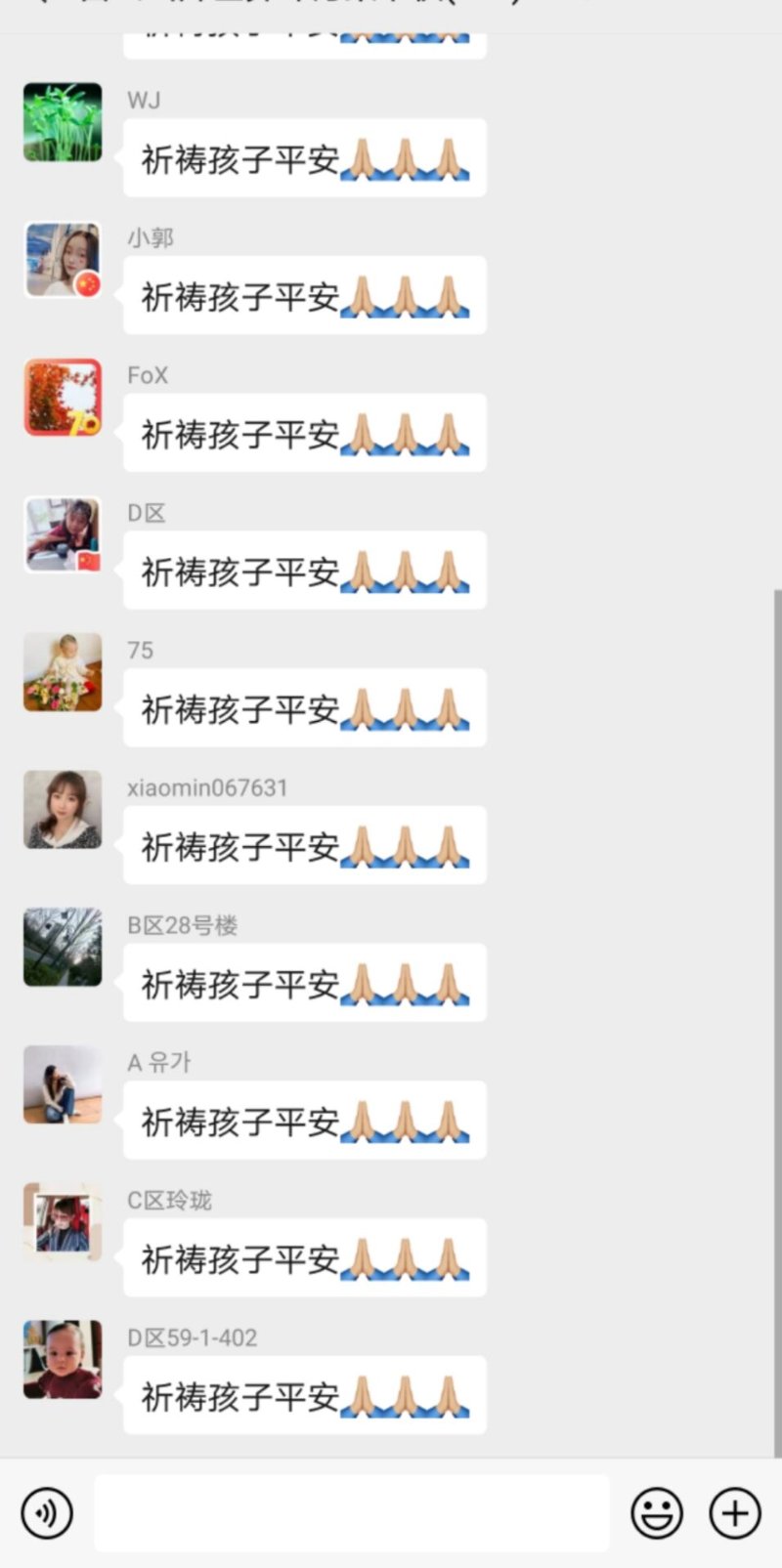Image resolution: width=782 pixels, height=1568 pixels.
Task: Open B区28号楼's avatar
Action: coord(63,948)
